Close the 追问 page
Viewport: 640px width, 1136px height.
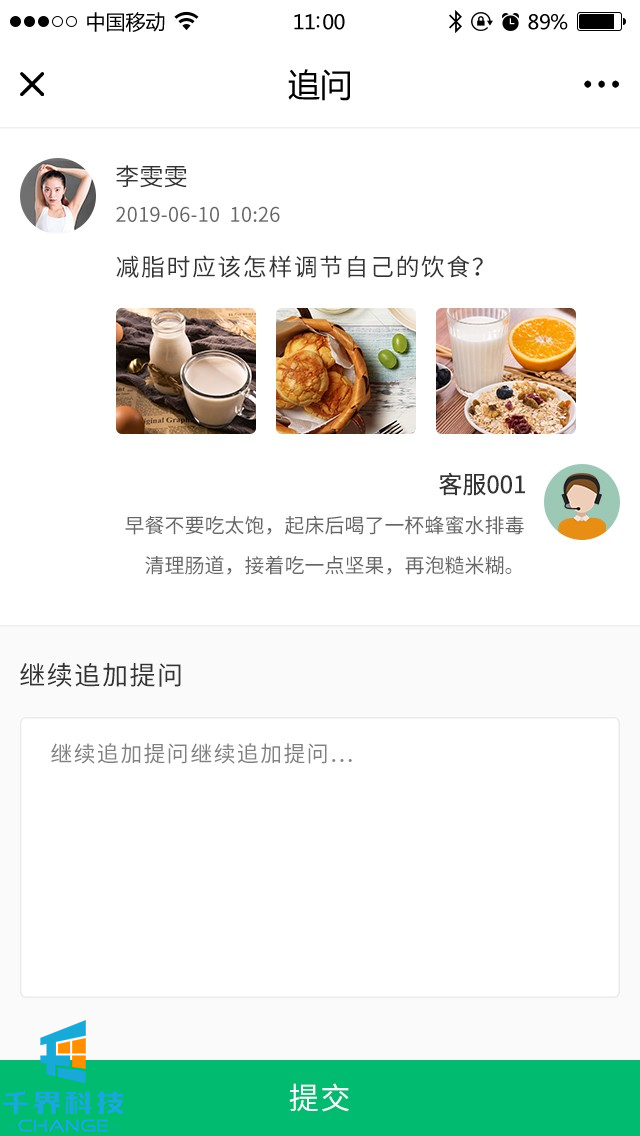tap(32, 85)
